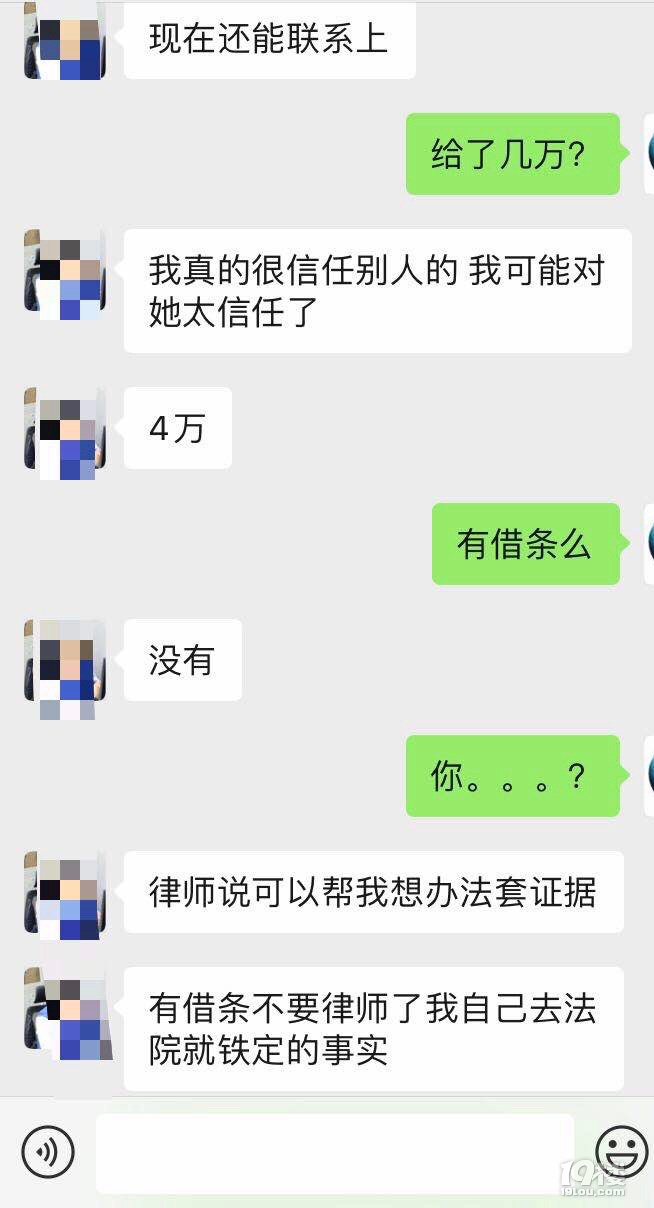
Task: Switch to voice message input
Action: [47, 1152]
